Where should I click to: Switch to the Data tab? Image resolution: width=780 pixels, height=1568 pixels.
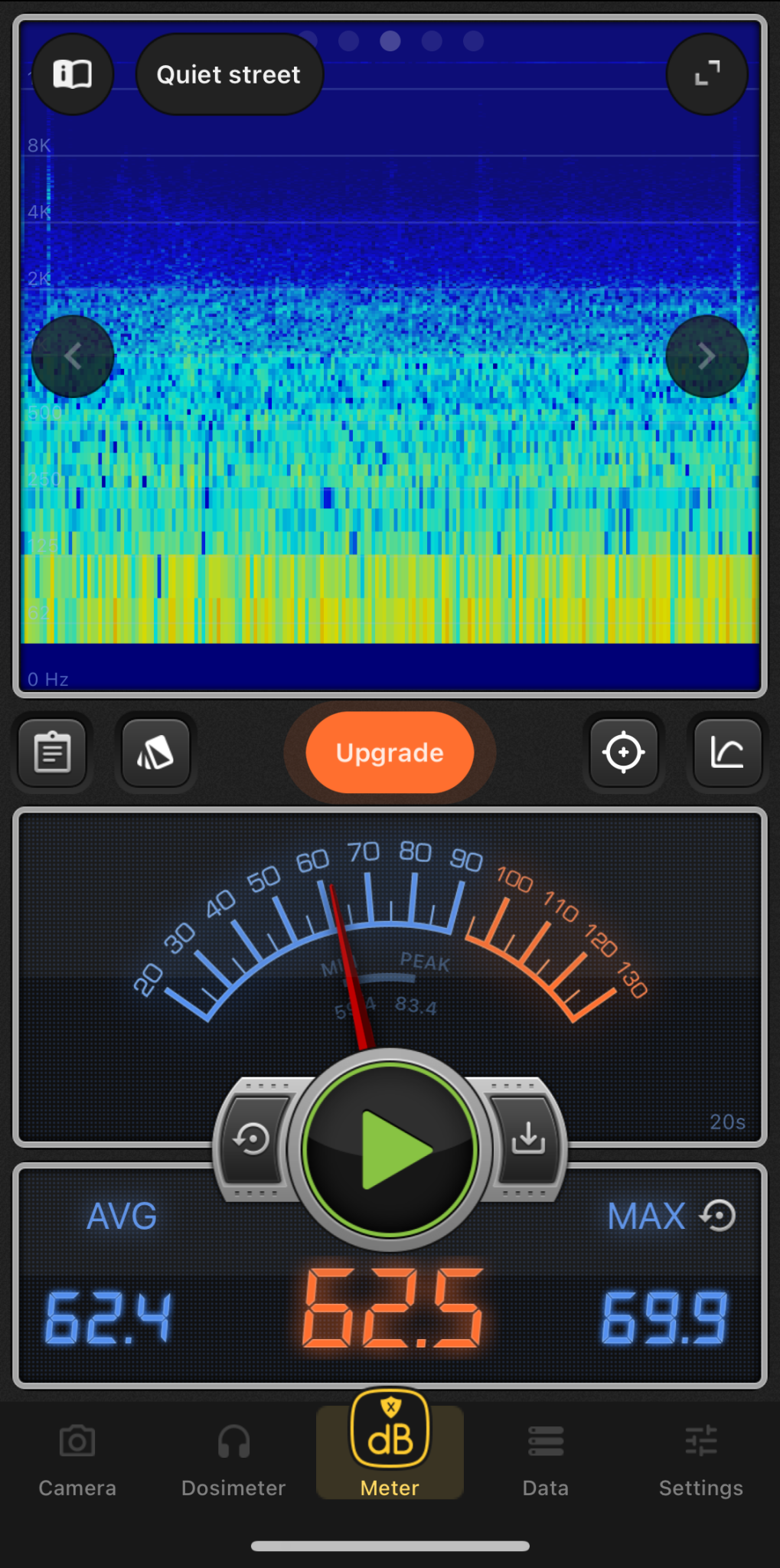[546, 1459]
